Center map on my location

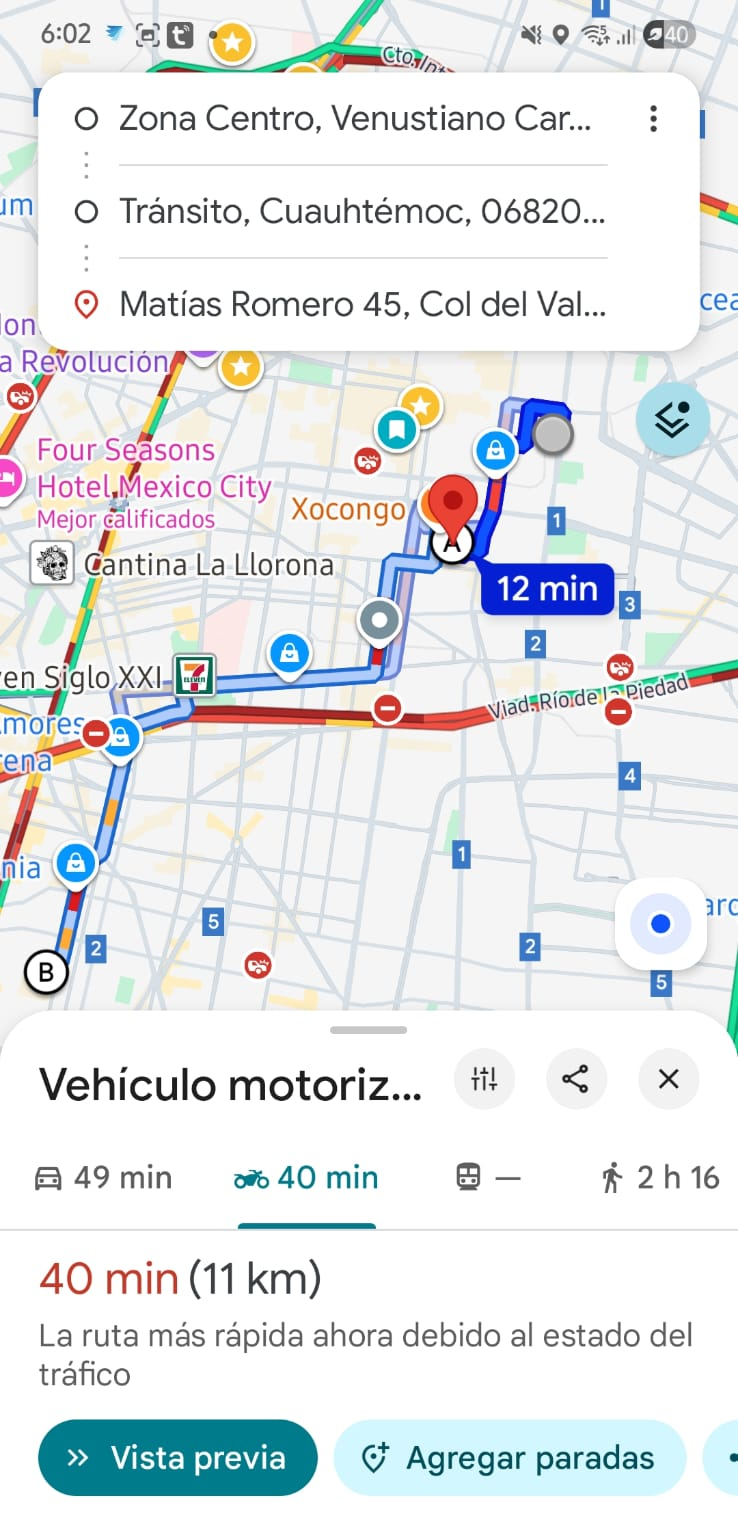660,924
